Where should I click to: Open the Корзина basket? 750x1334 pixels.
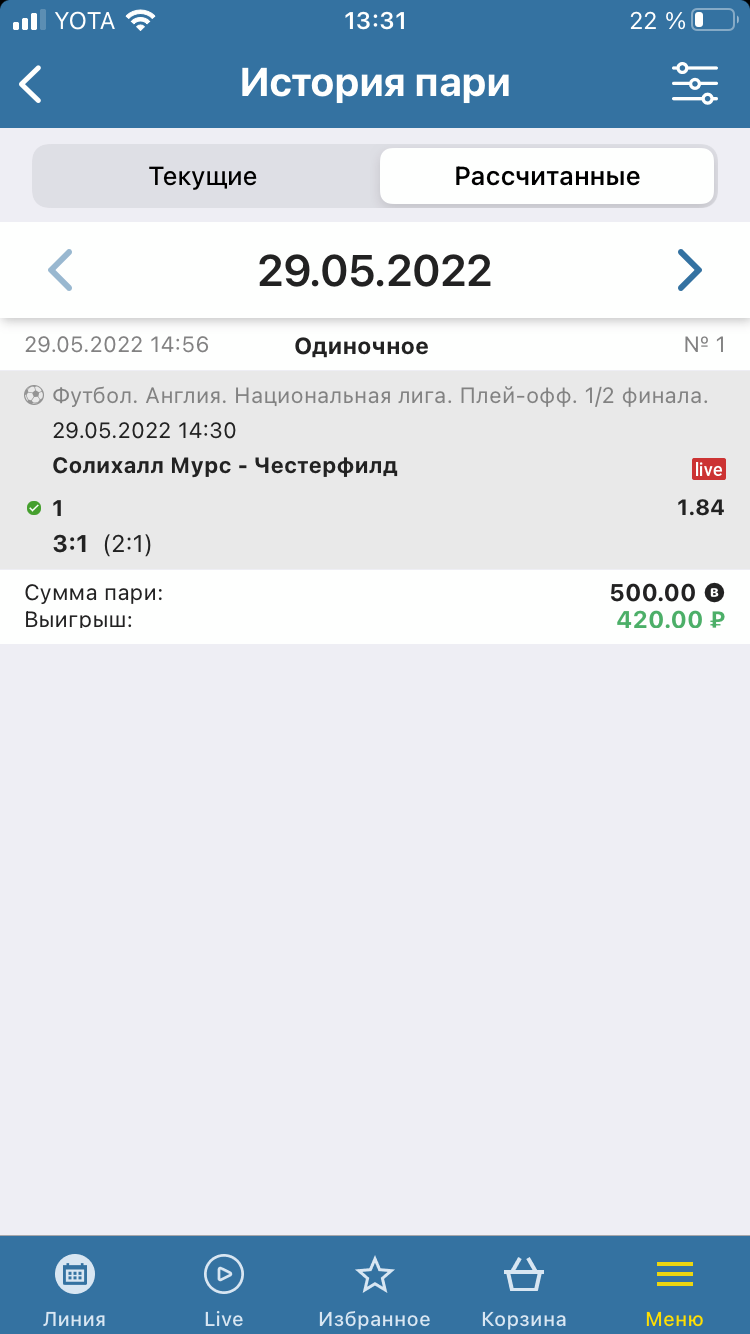pyautogui.click(x=524, y=1290)
